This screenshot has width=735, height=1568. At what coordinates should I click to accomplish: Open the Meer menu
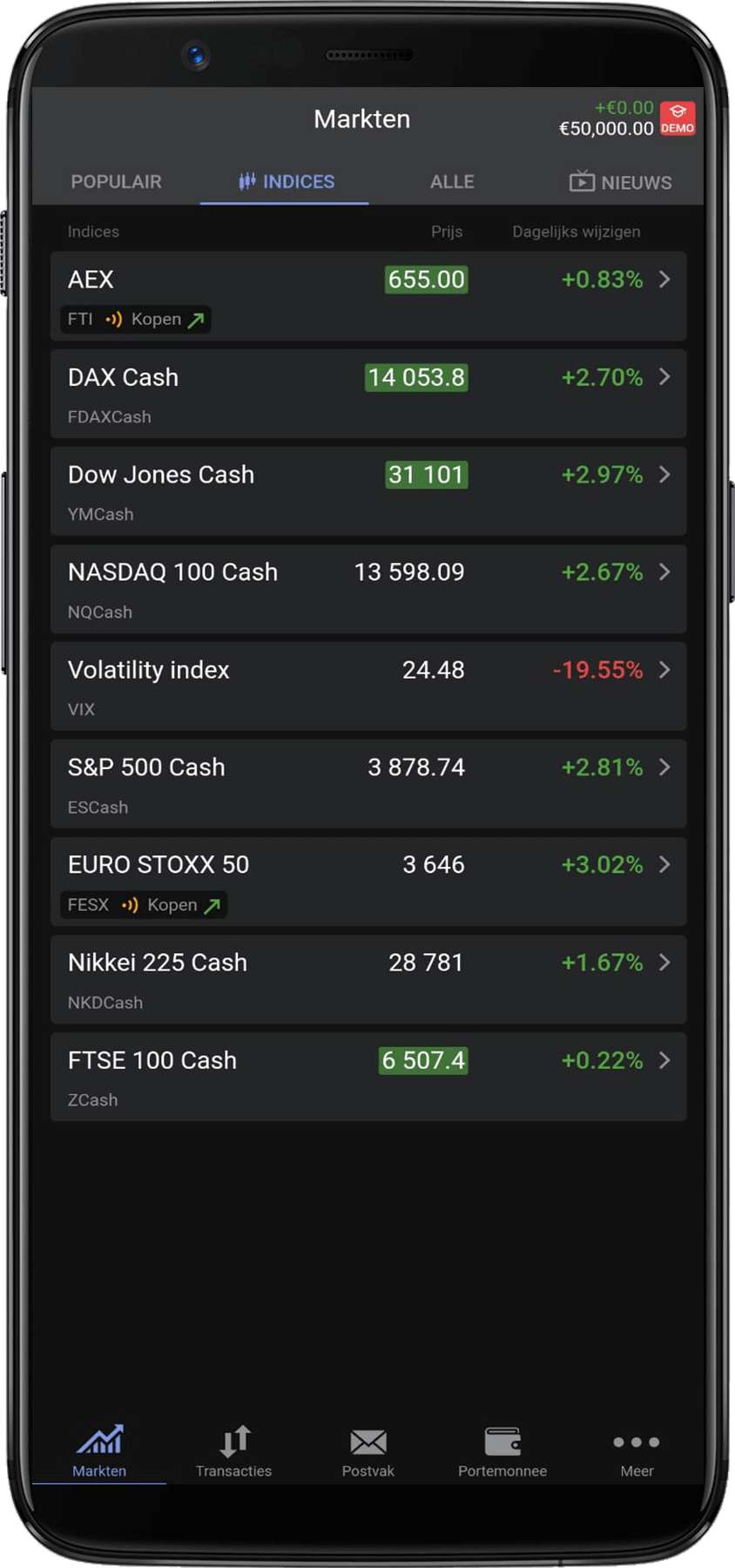pyautogui.click(x=637, y=1452)
